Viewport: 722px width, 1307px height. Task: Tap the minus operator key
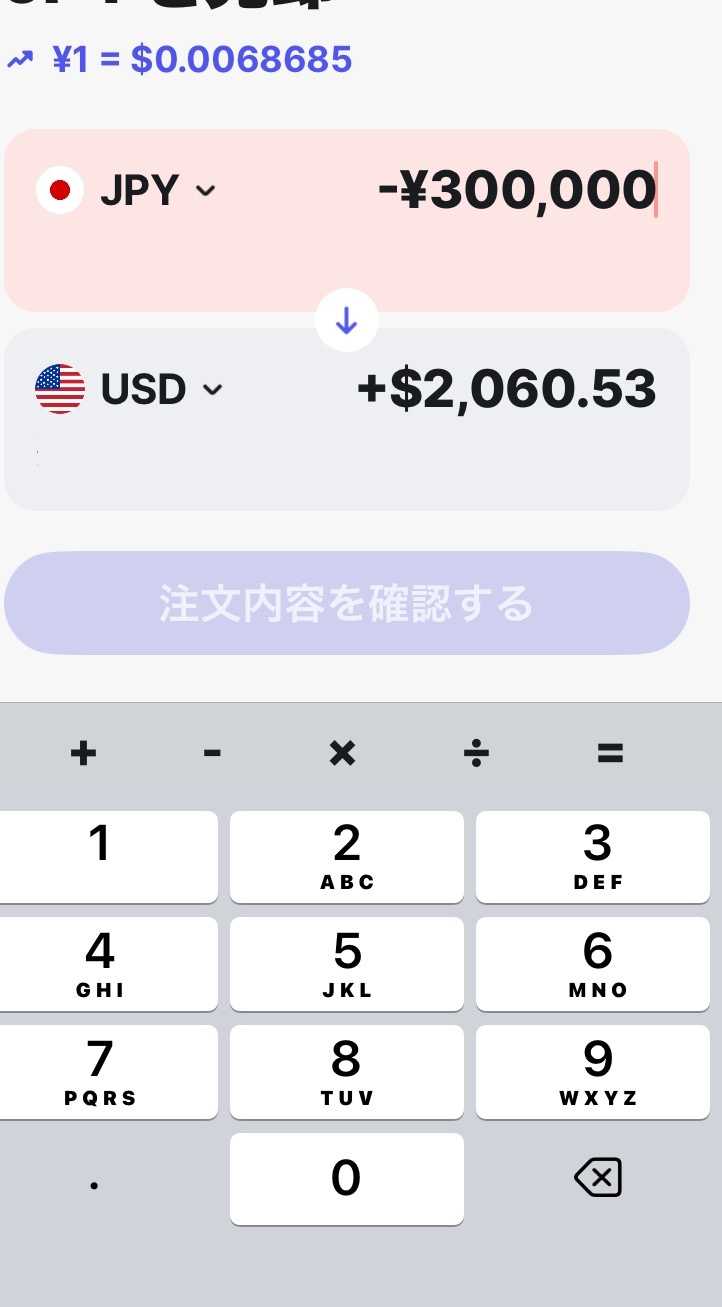click(x=212, y=753)
